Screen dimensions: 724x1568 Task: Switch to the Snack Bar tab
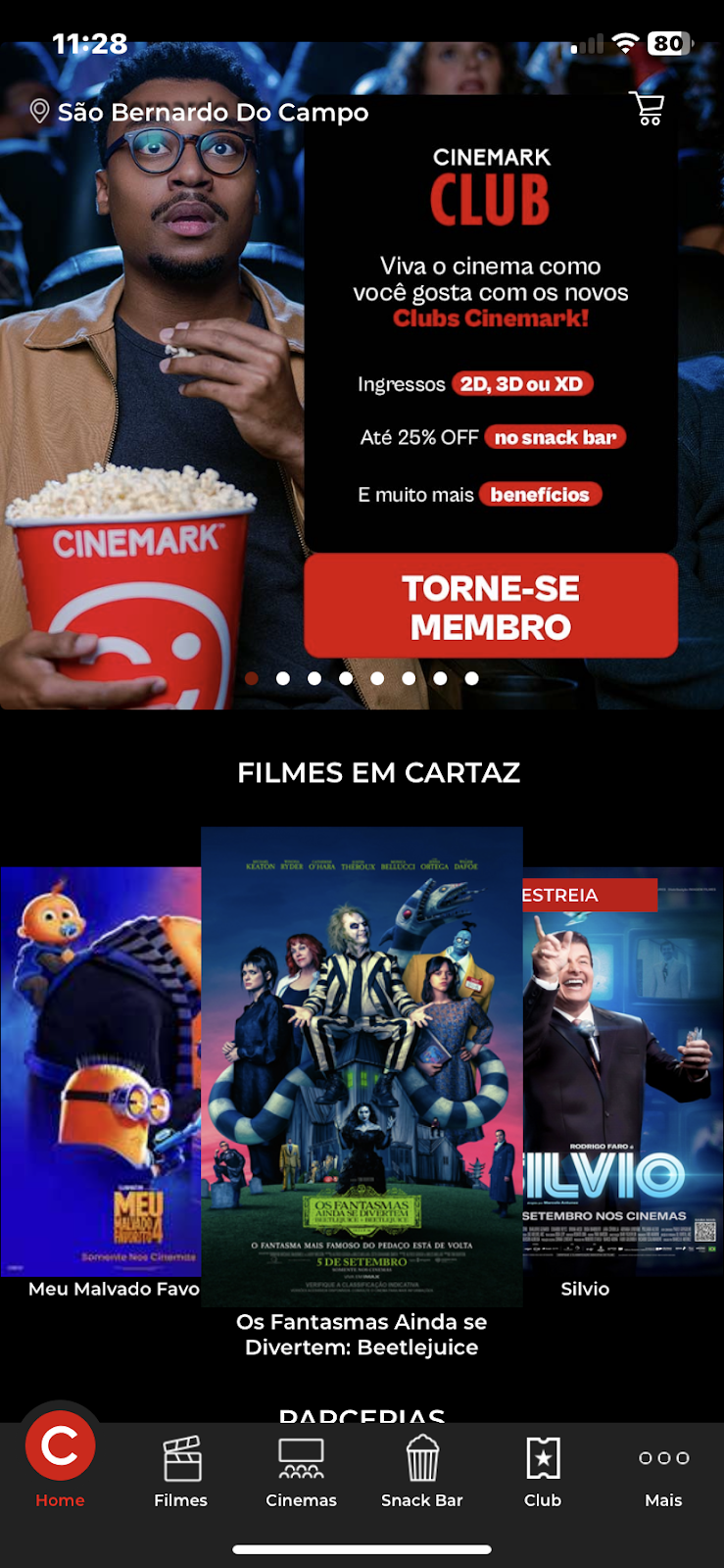pos(421,1471)
